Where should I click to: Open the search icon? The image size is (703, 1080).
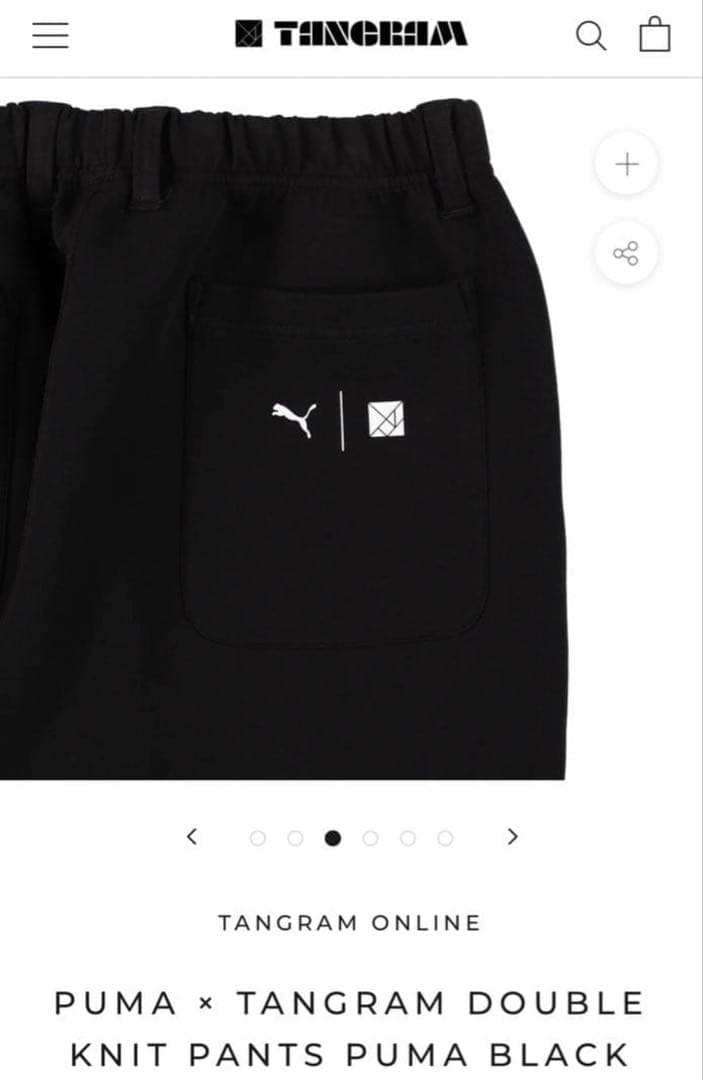(590, 36)
